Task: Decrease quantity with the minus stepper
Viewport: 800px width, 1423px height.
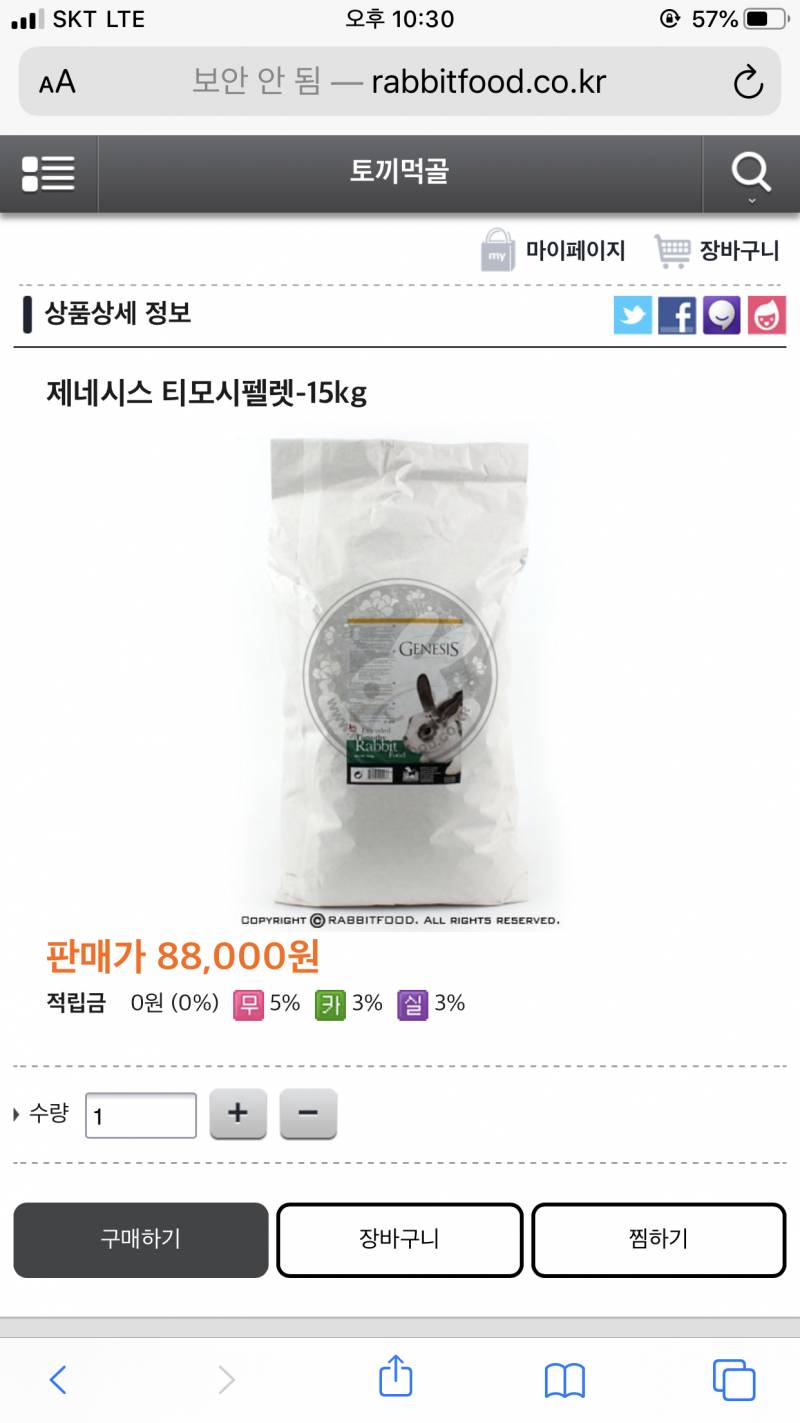Action: (x=308, y=1113)
